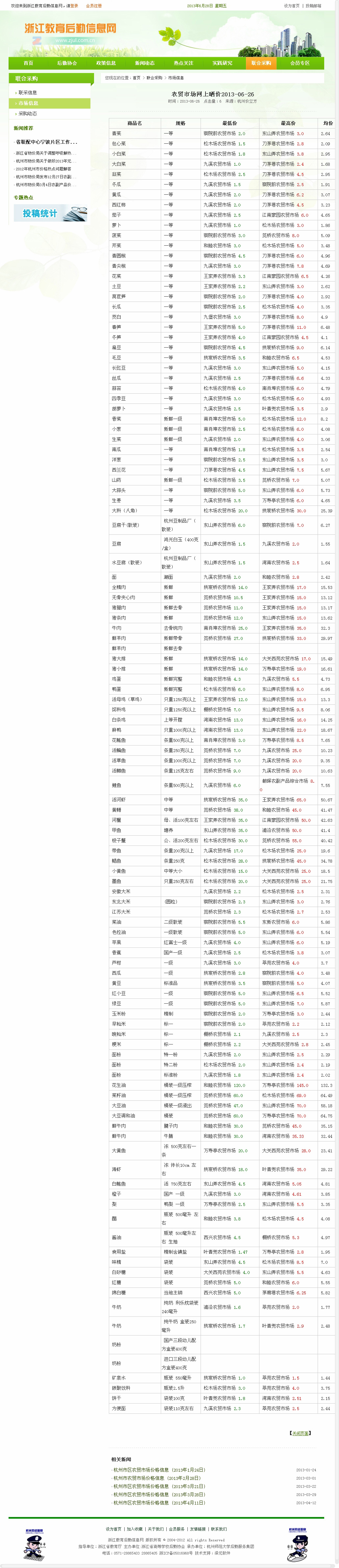Open 采购动态 in the sidebar
339x1568 pixels.
(27, 114)
